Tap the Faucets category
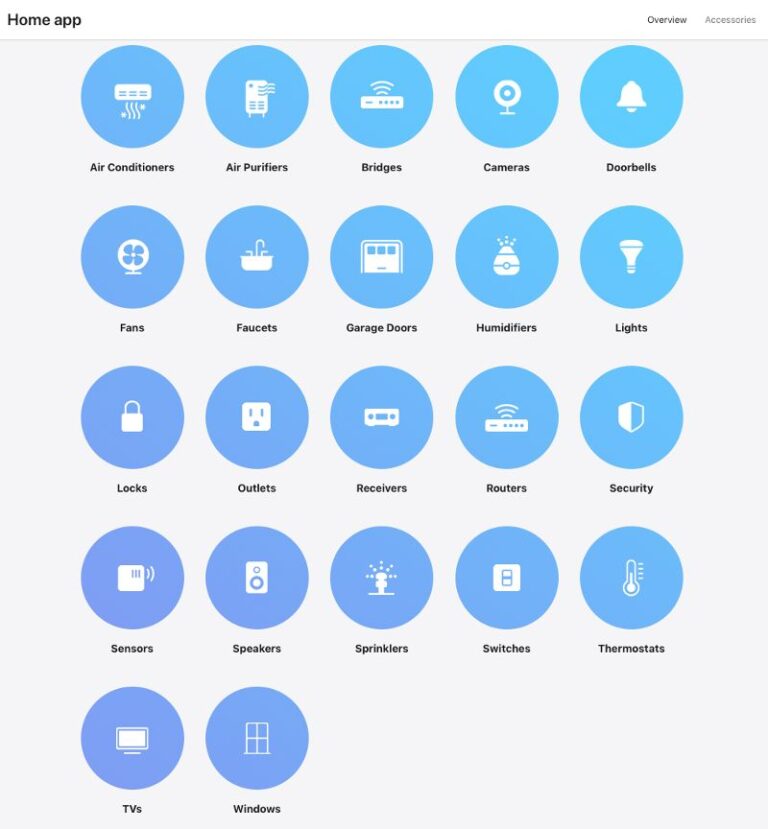The height and width of the screenshot is (829, 768). (257, 257)
